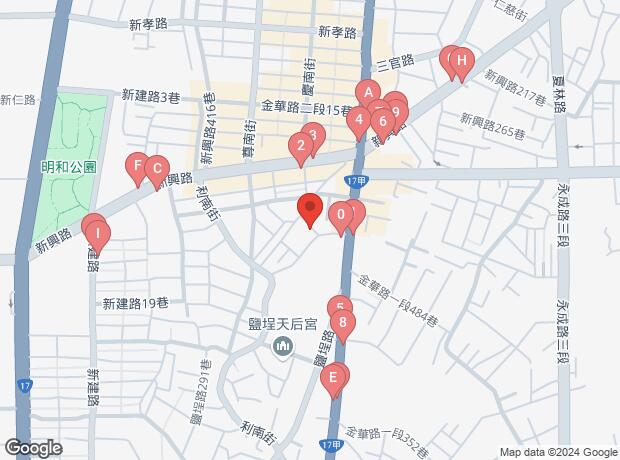The image size is (620, 460).
Task: Tap the pin labeled 4
Action: [358, 122]
